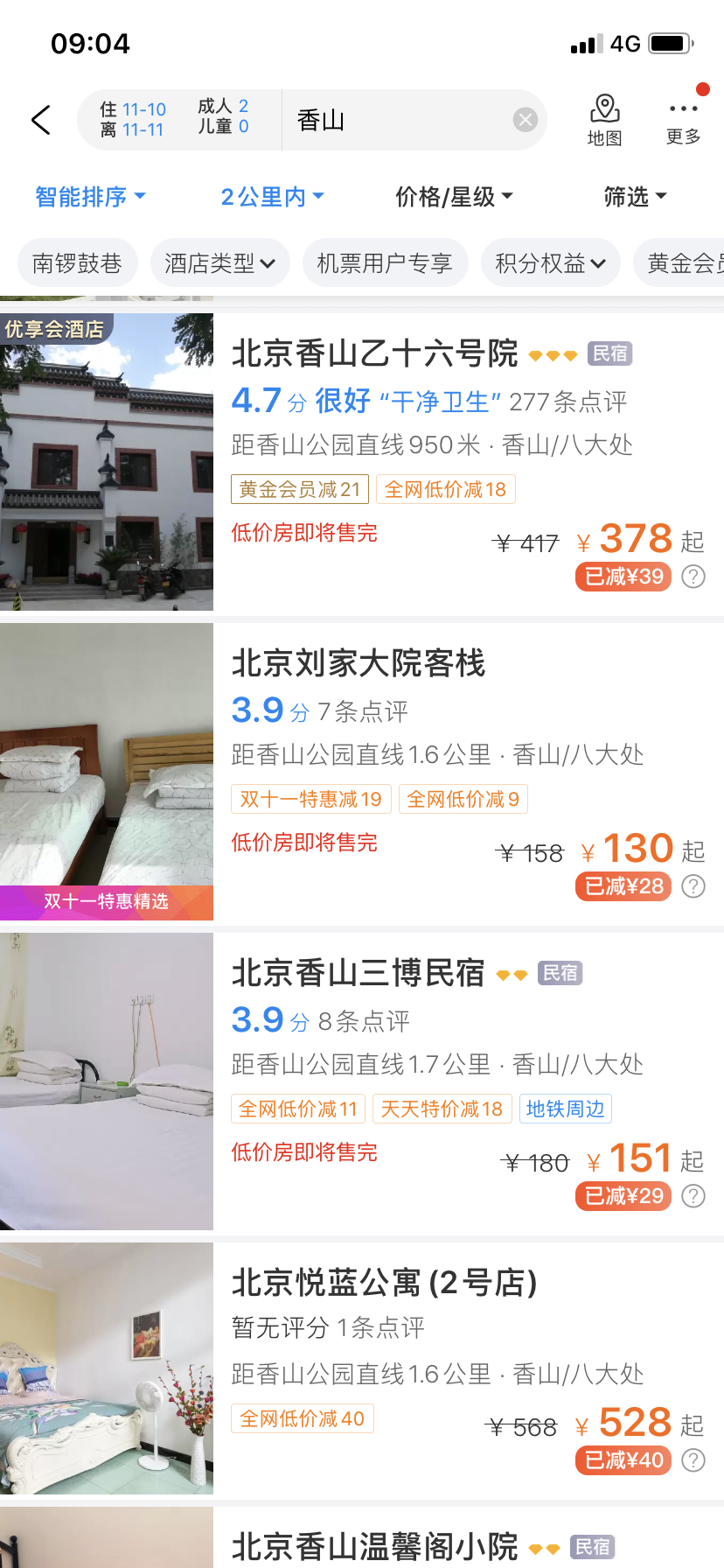This screenshot has width=724, height=1568.
Task: Clear the 香山 search text
Action: (x=525, y=120)
